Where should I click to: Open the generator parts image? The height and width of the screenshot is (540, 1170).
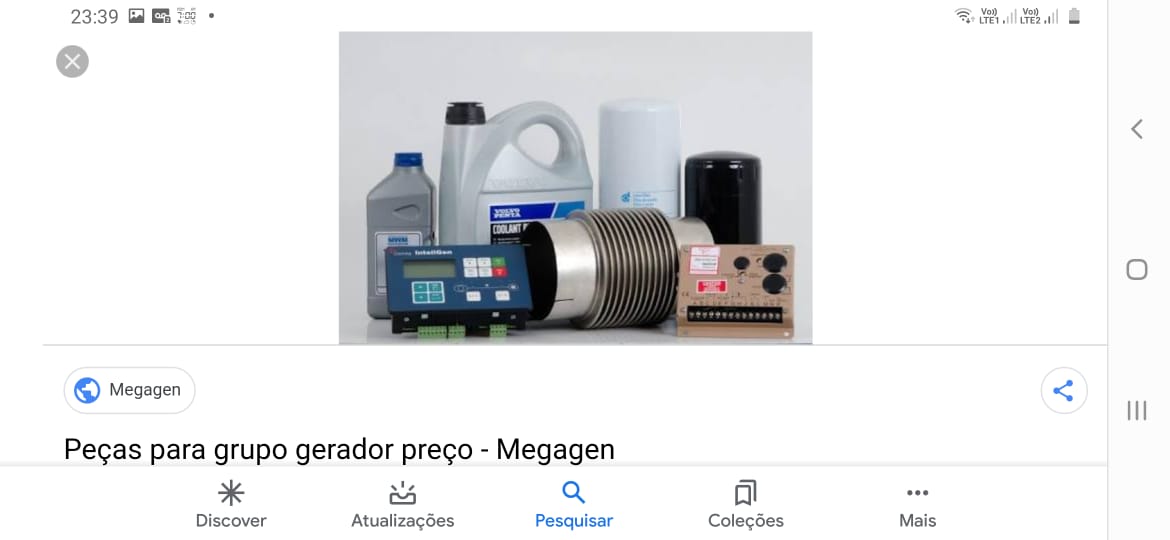pos(575,188)
